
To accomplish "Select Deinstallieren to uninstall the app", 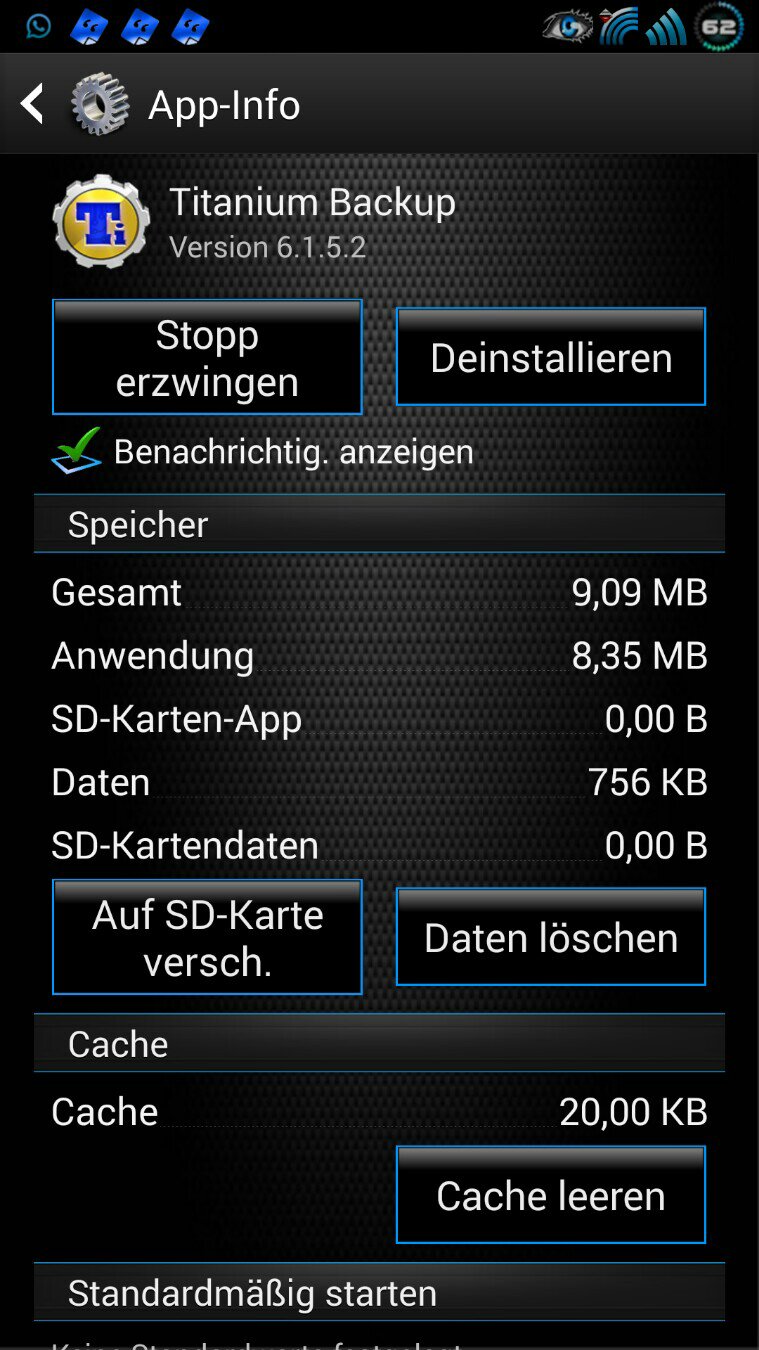I will (551, 357).
